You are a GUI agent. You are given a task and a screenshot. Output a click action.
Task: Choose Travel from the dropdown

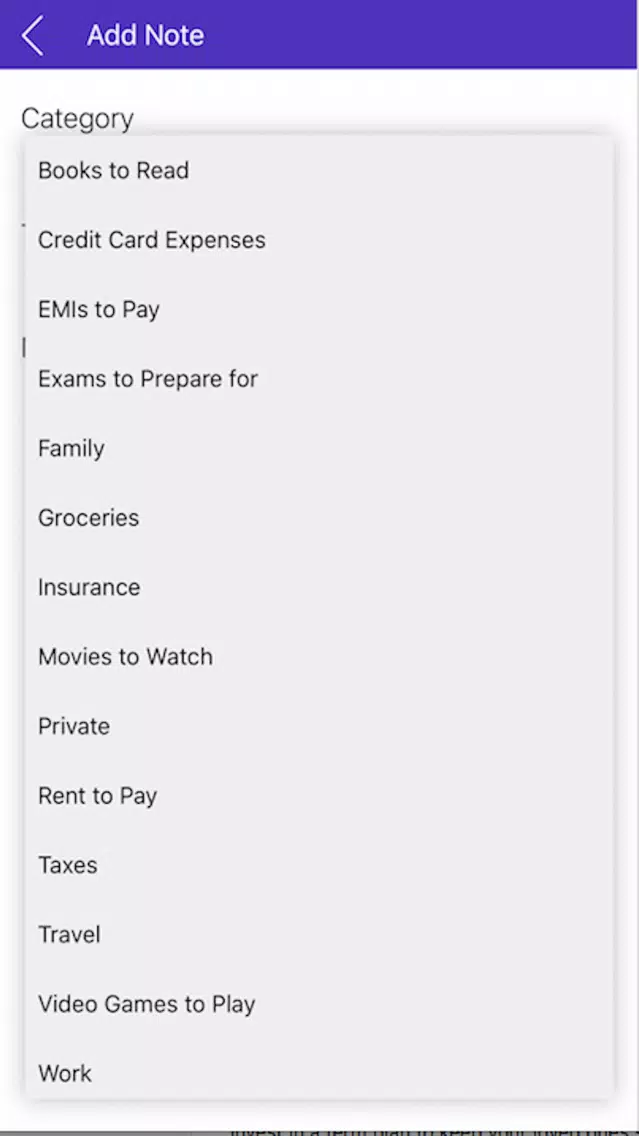[319, 935]
